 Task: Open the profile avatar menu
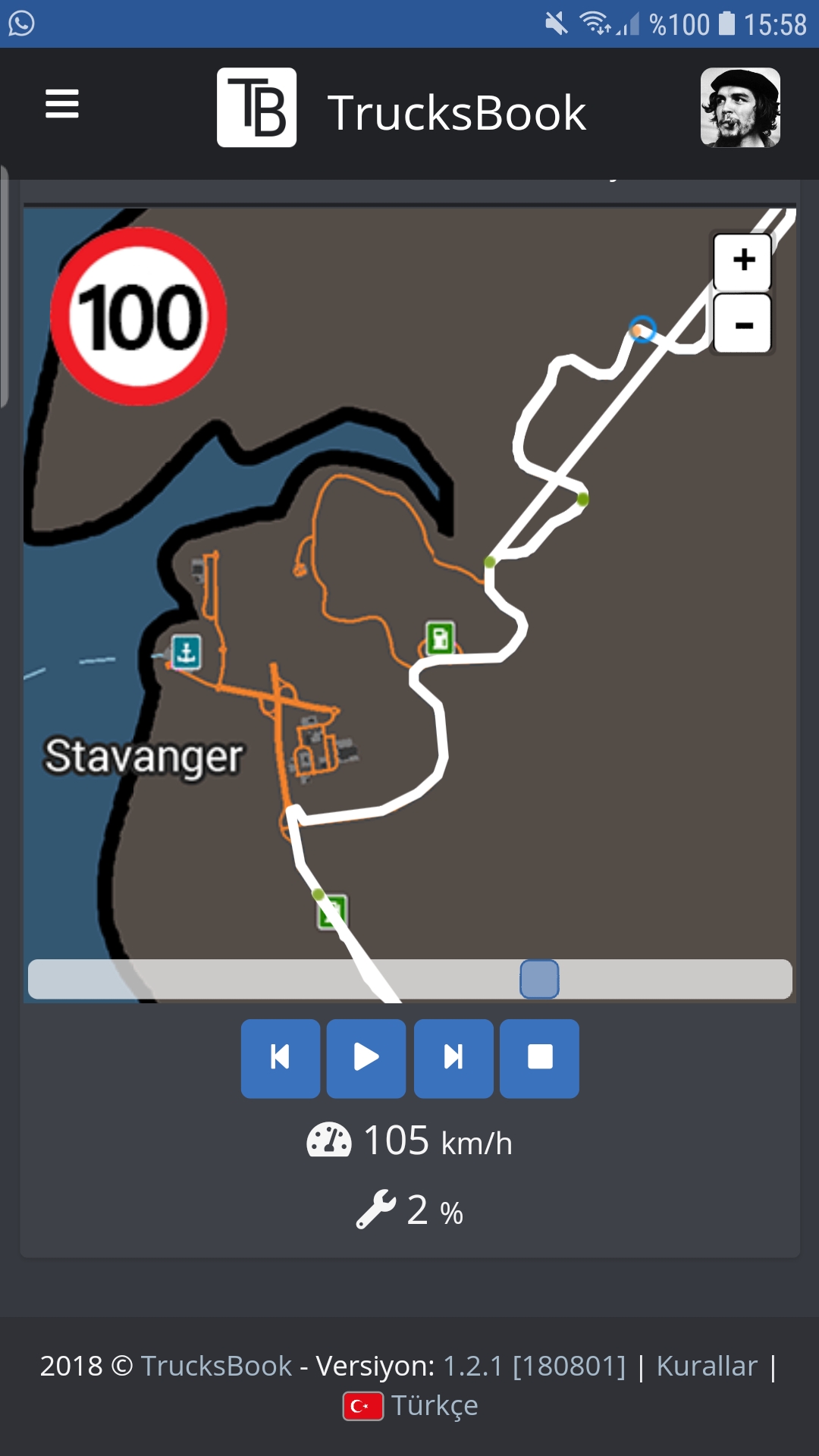click(740, 107)
